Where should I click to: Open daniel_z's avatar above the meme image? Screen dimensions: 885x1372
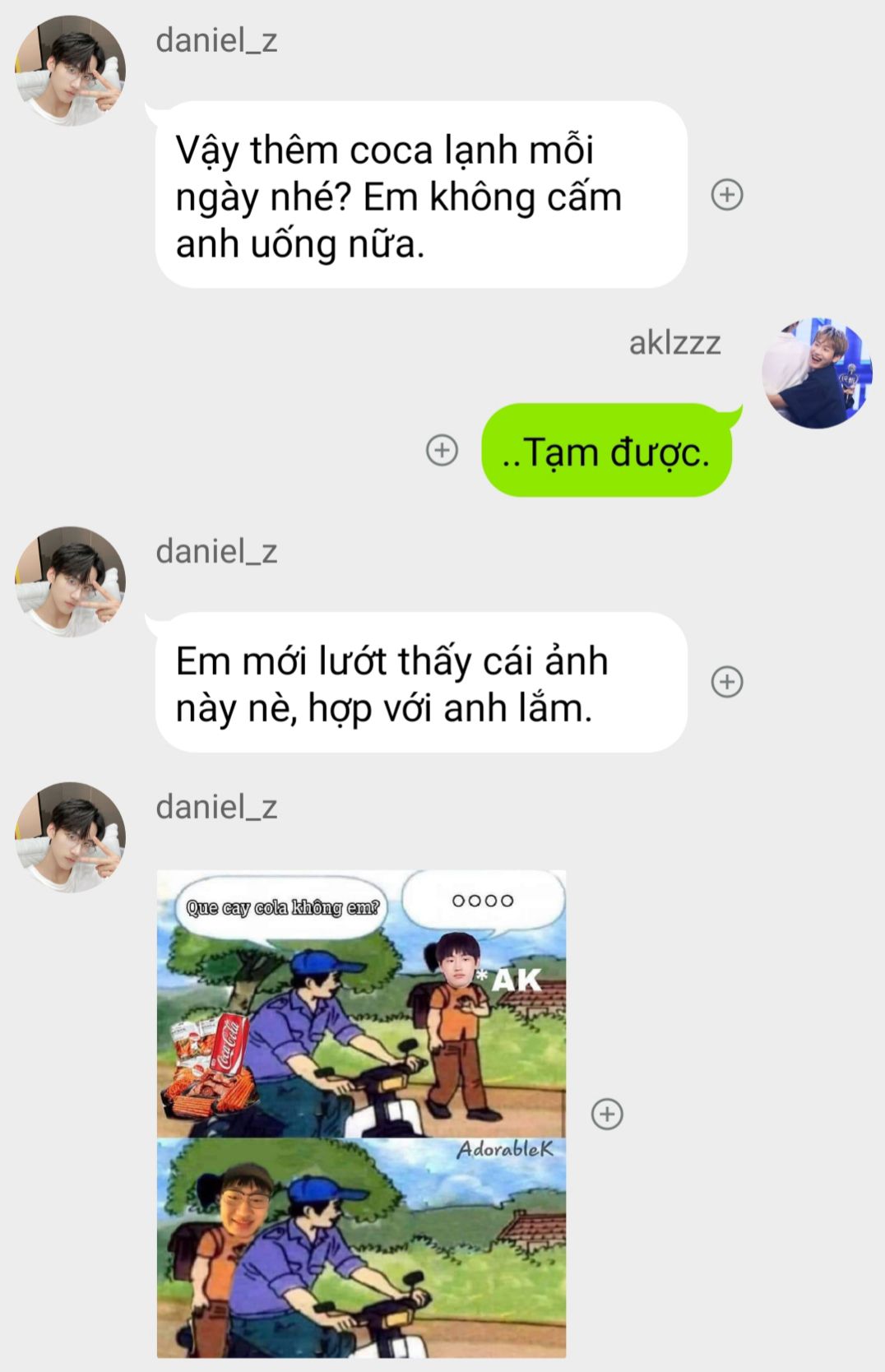pos(70,837)
